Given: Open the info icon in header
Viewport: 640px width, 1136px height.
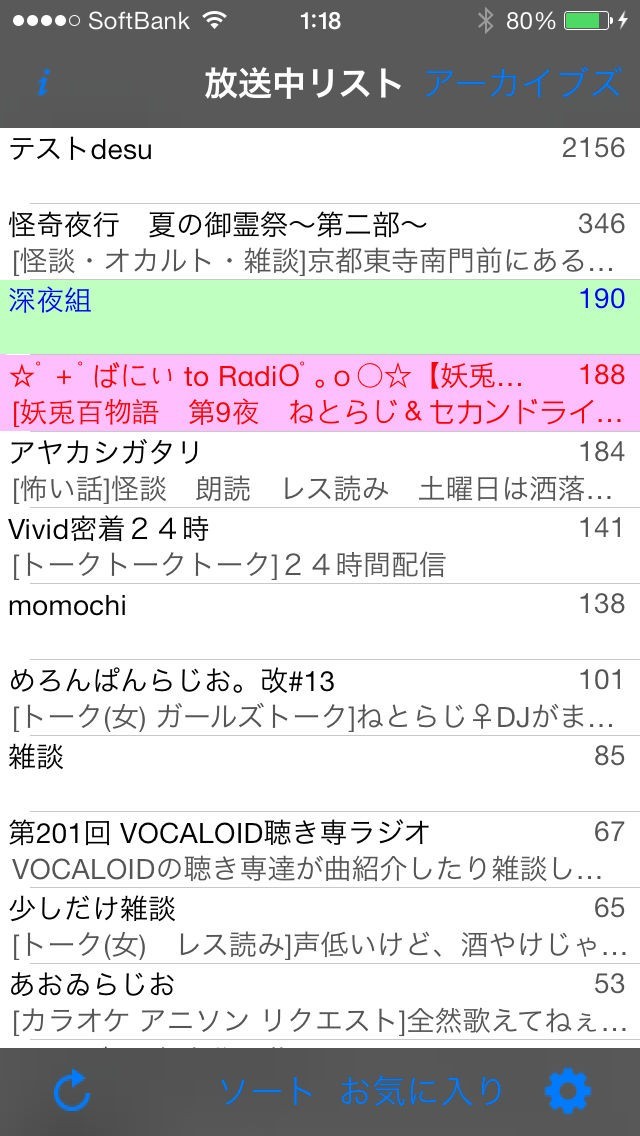Looking at the screenshot, I should [42, 83].
